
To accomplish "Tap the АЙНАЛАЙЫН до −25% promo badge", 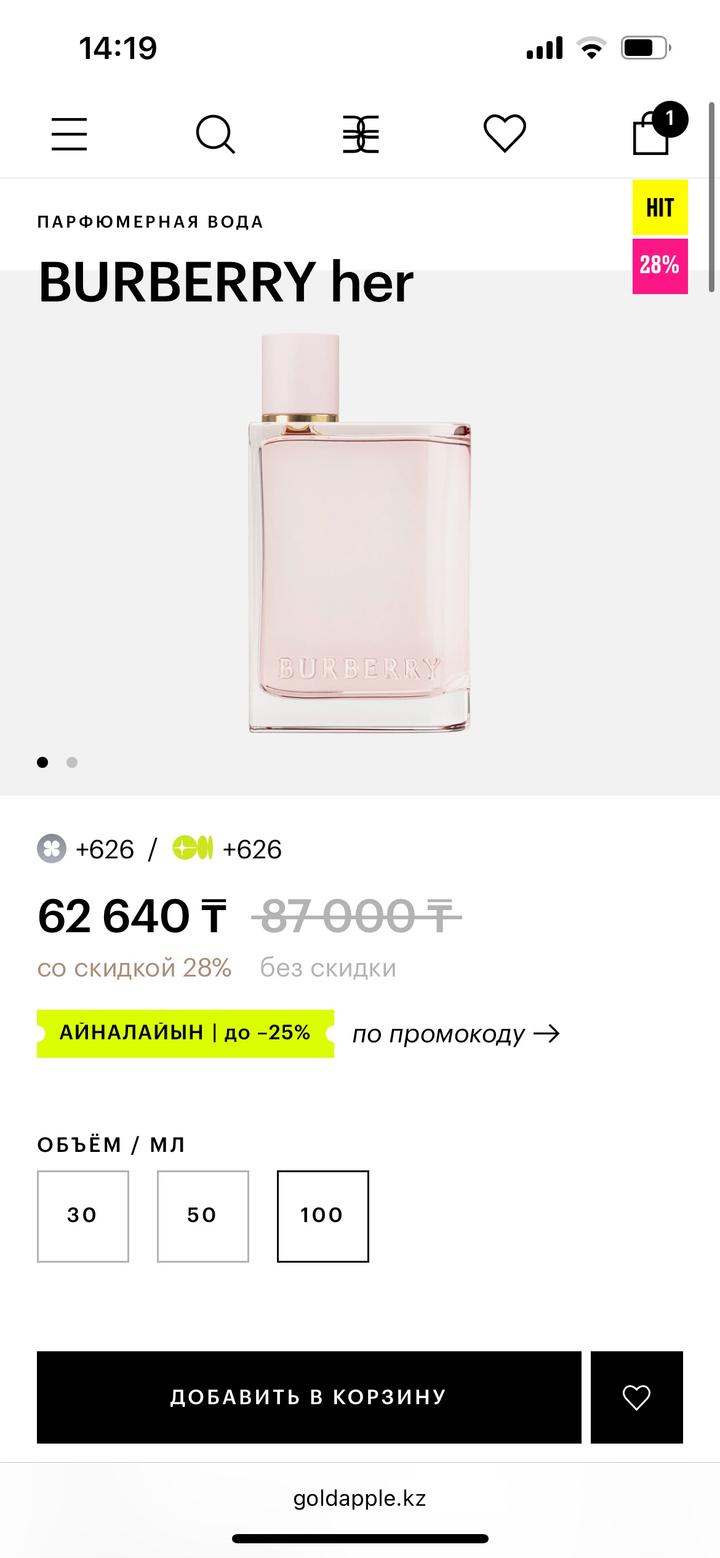I will [185, 1033].
